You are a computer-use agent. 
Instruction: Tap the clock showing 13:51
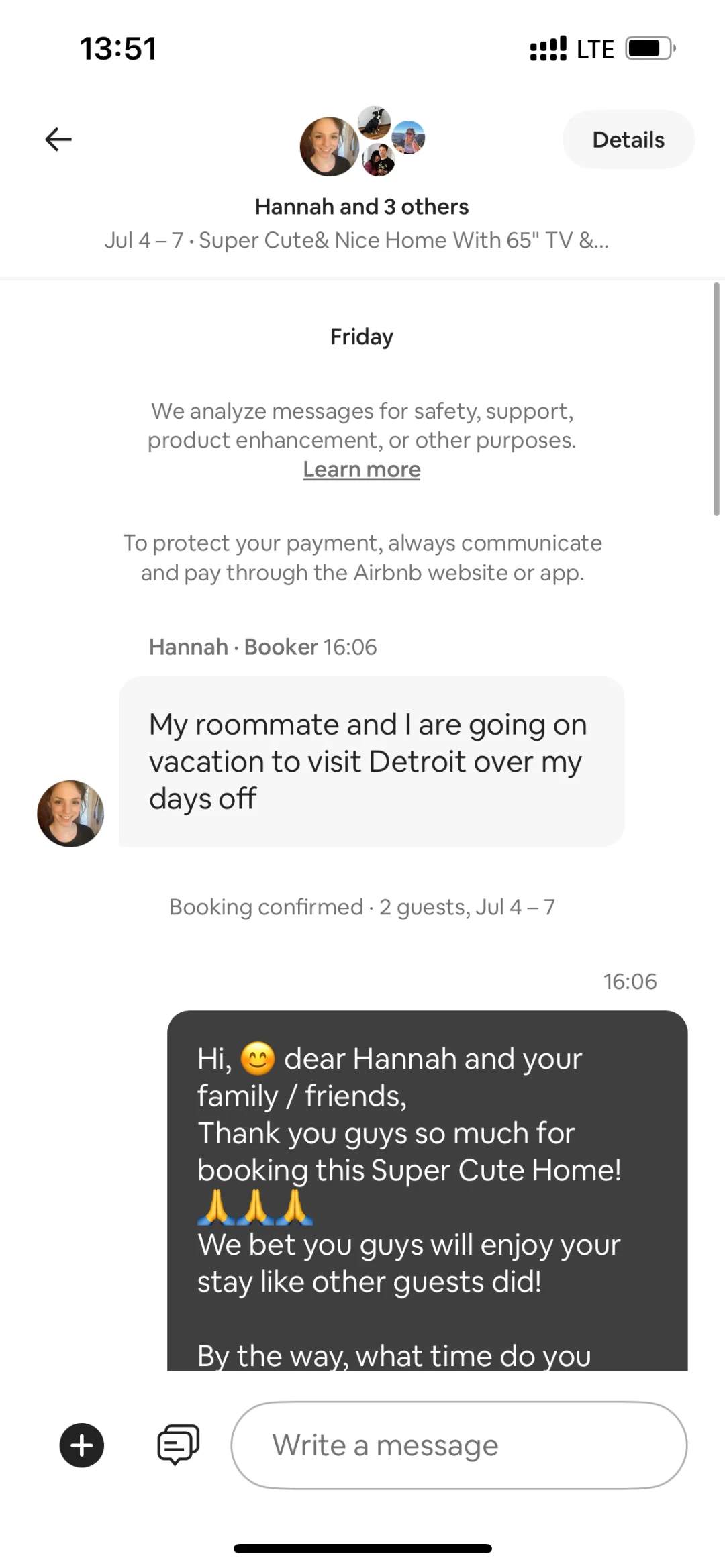coord(118,48)
